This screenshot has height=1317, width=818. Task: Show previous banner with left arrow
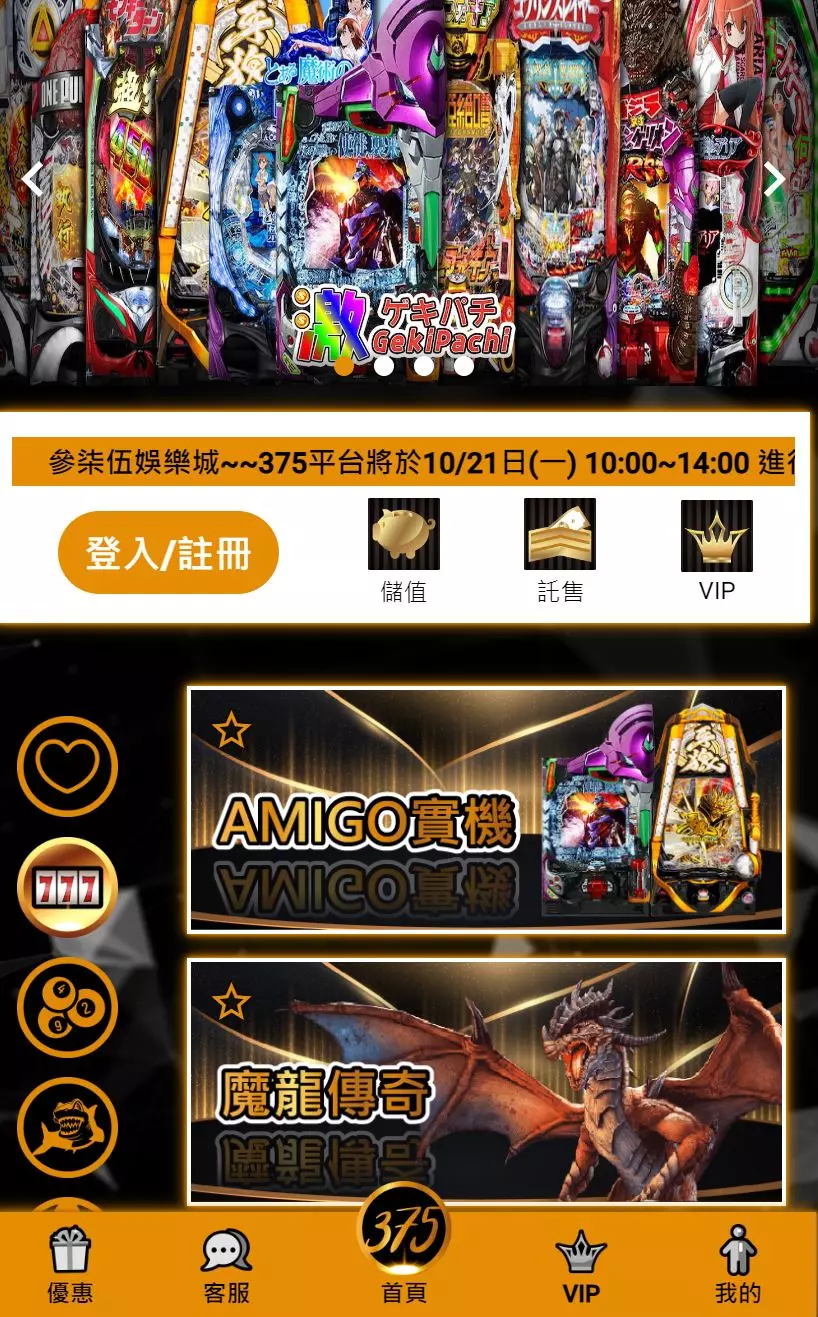coord(32,180)
